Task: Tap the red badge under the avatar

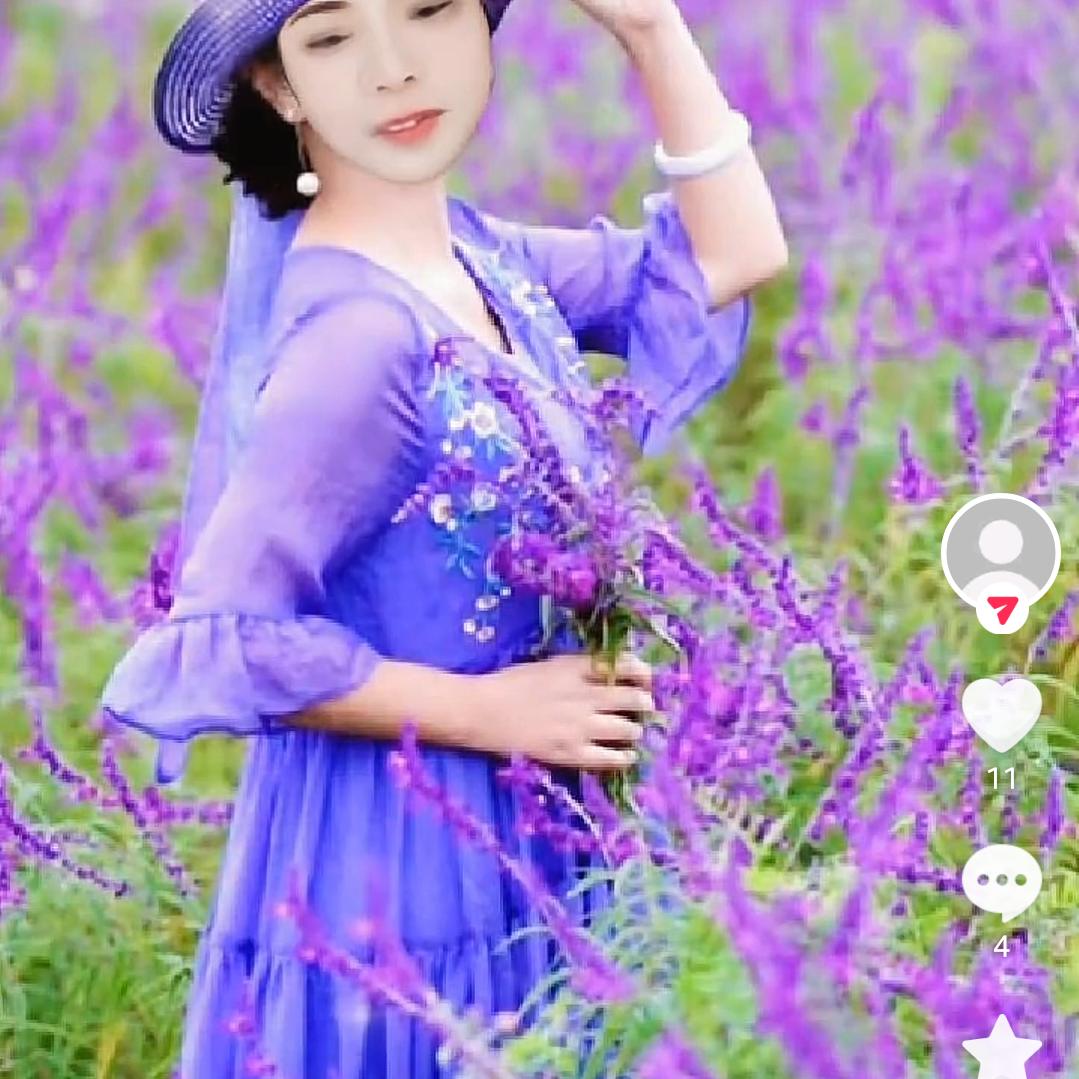Action: click(1001, 610)
